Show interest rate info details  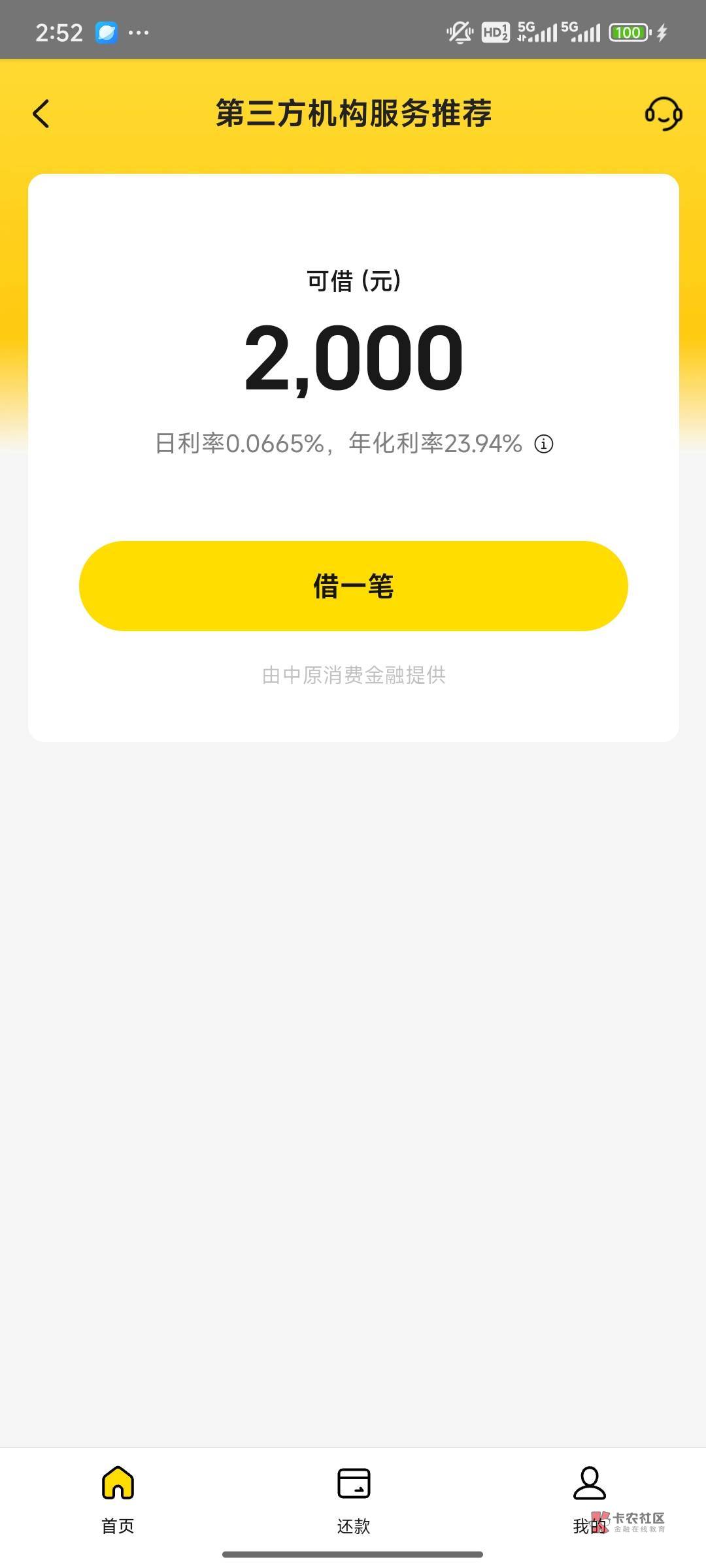(544, 444)
